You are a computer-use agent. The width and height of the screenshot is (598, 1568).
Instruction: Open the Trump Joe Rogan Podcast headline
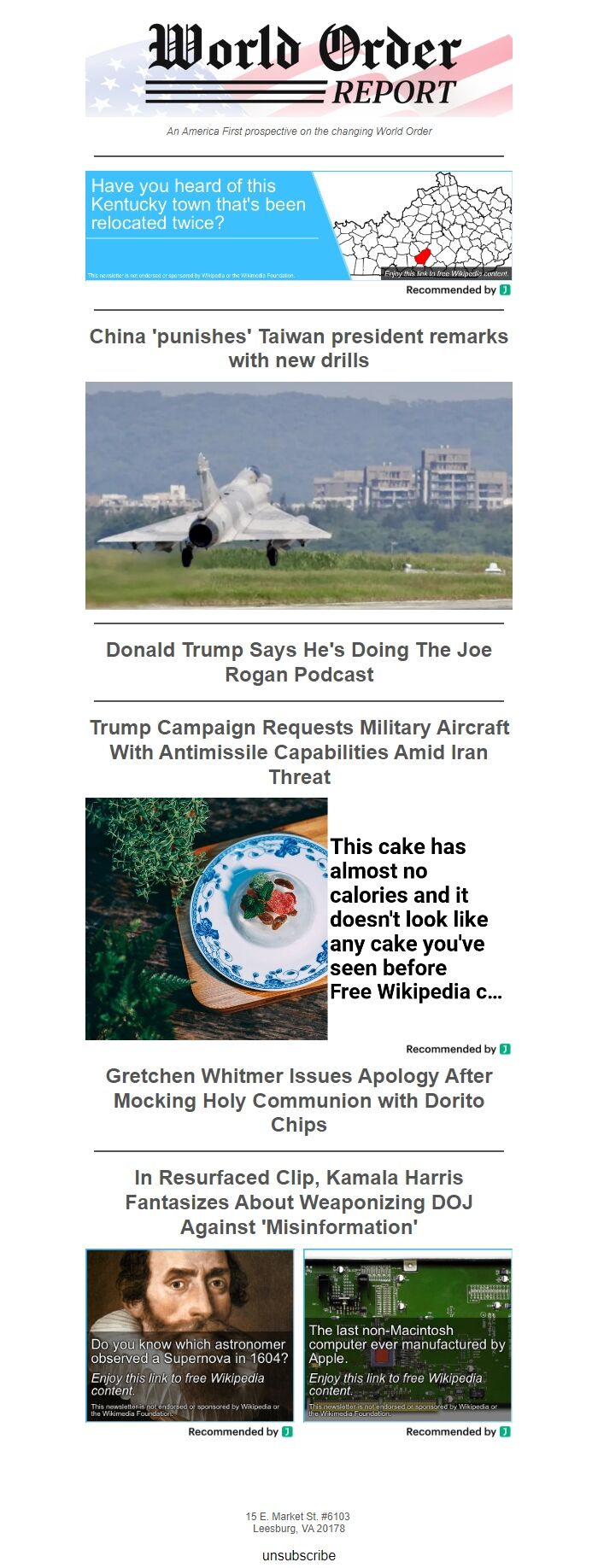(298, 662)
